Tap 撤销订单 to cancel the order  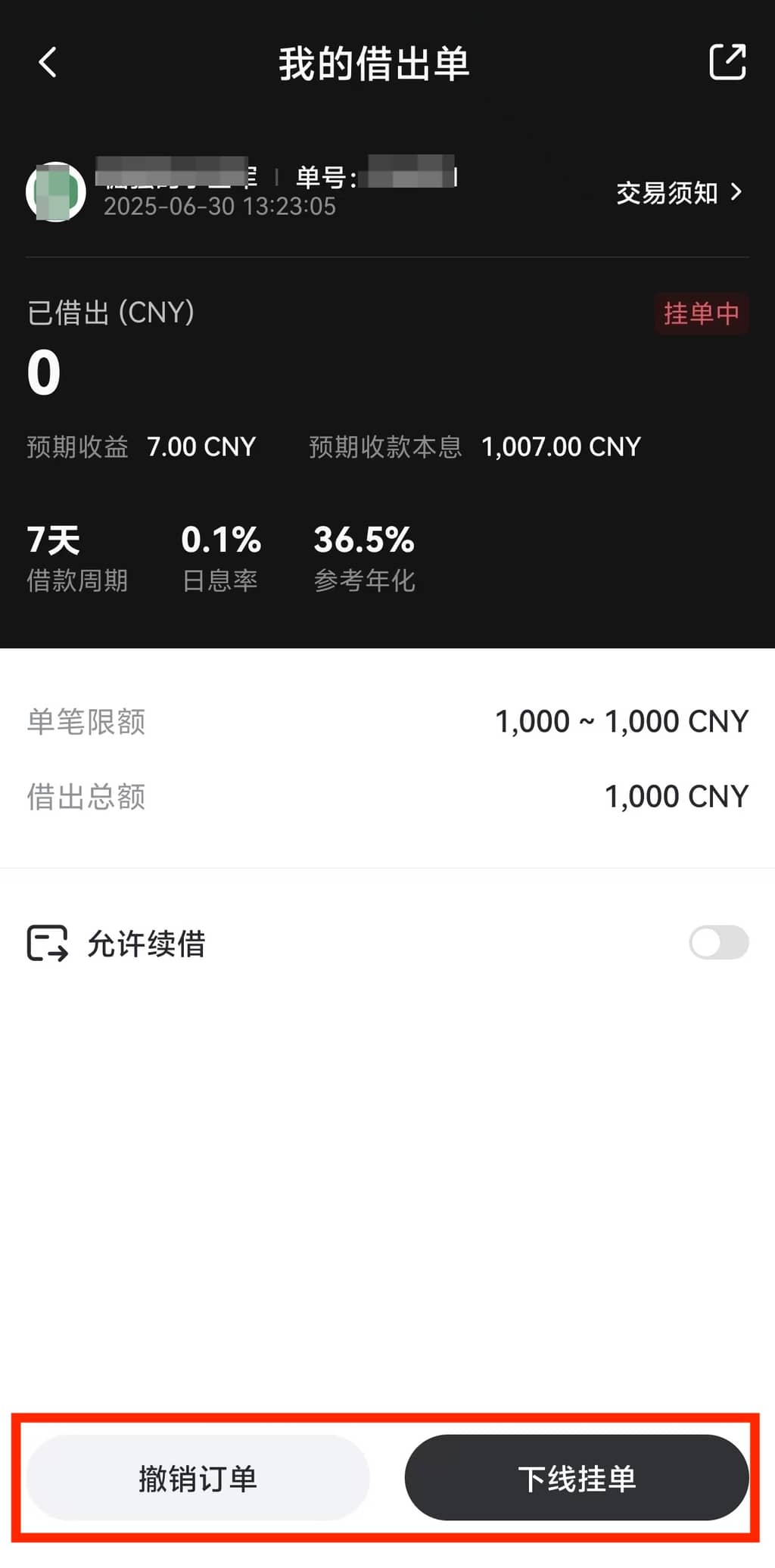pyautogui.click(x=198, y=1478)
